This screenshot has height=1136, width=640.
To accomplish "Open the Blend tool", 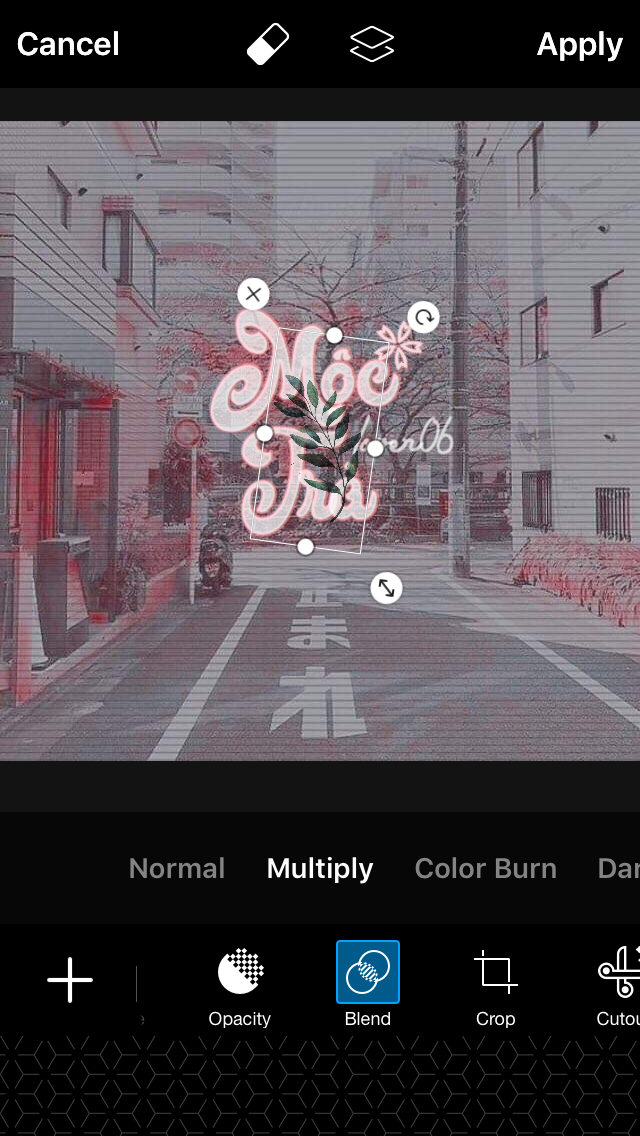I will (x=367, y=985).
